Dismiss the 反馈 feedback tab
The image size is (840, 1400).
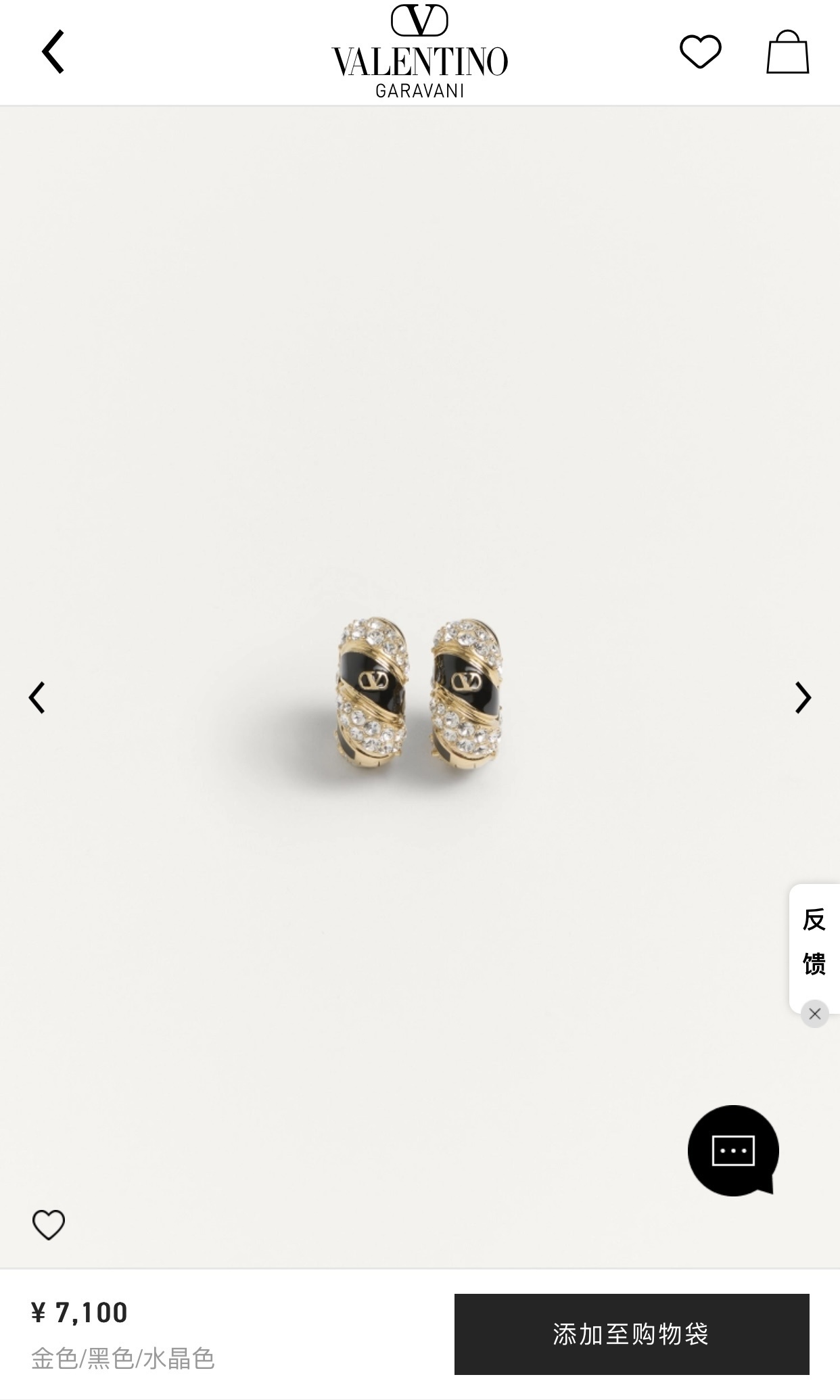click(815, 1014)
